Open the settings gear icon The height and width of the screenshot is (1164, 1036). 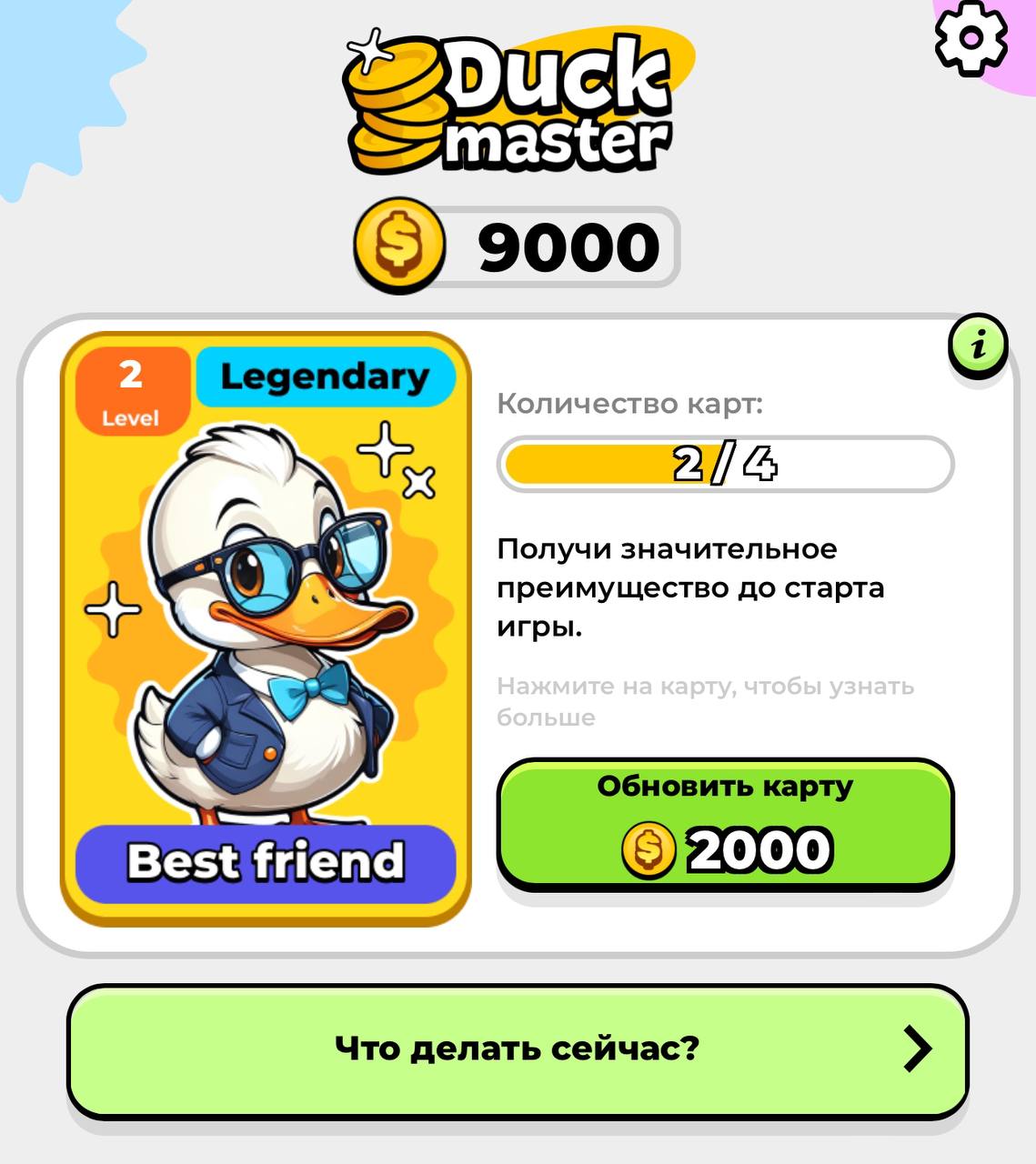971,38
